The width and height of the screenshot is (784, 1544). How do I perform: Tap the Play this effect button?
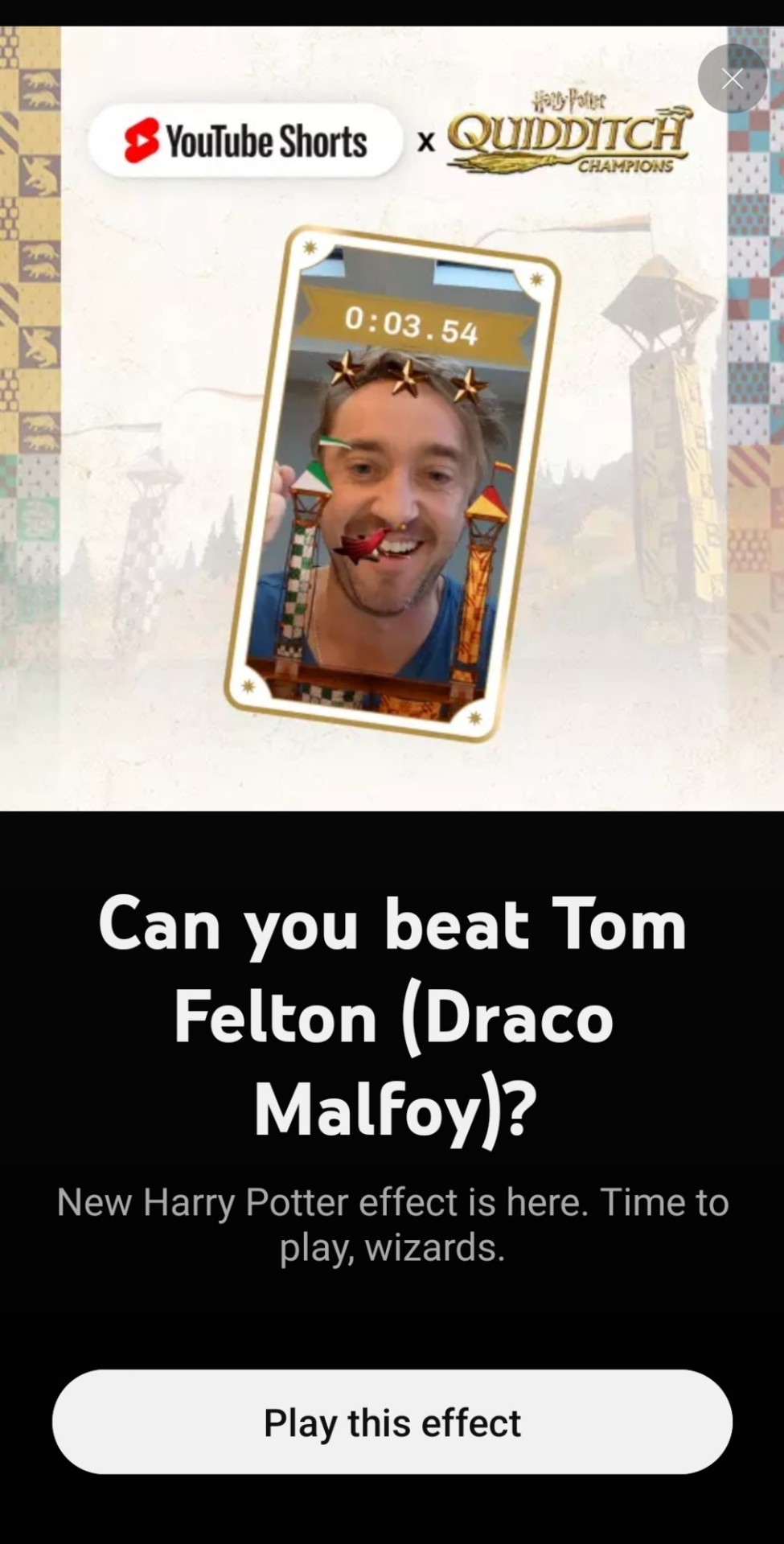click(x=392, y=1422)
